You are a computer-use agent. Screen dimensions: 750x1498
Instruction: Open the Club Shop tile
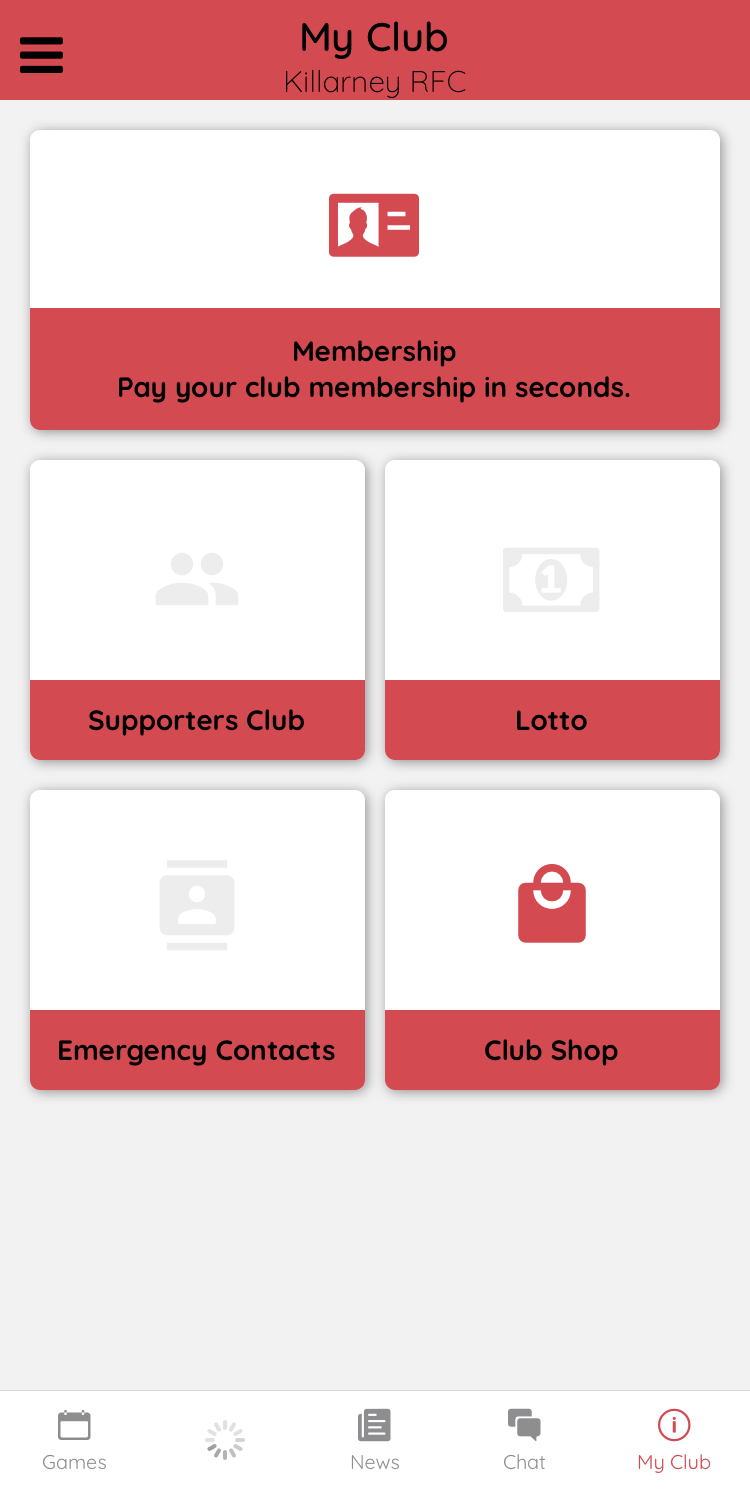552,940
